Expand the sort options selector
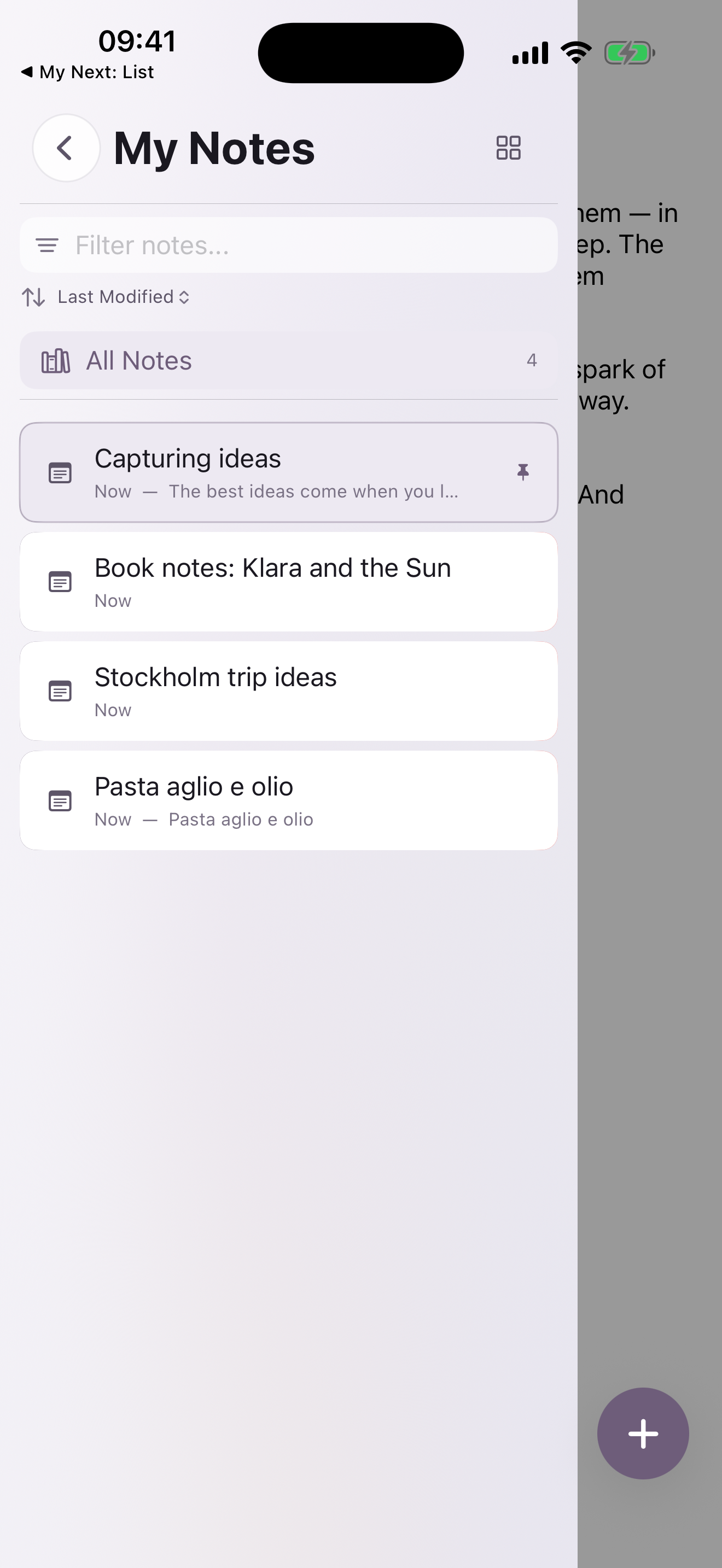Screen dimensions: 722x1568 point(184,296)
